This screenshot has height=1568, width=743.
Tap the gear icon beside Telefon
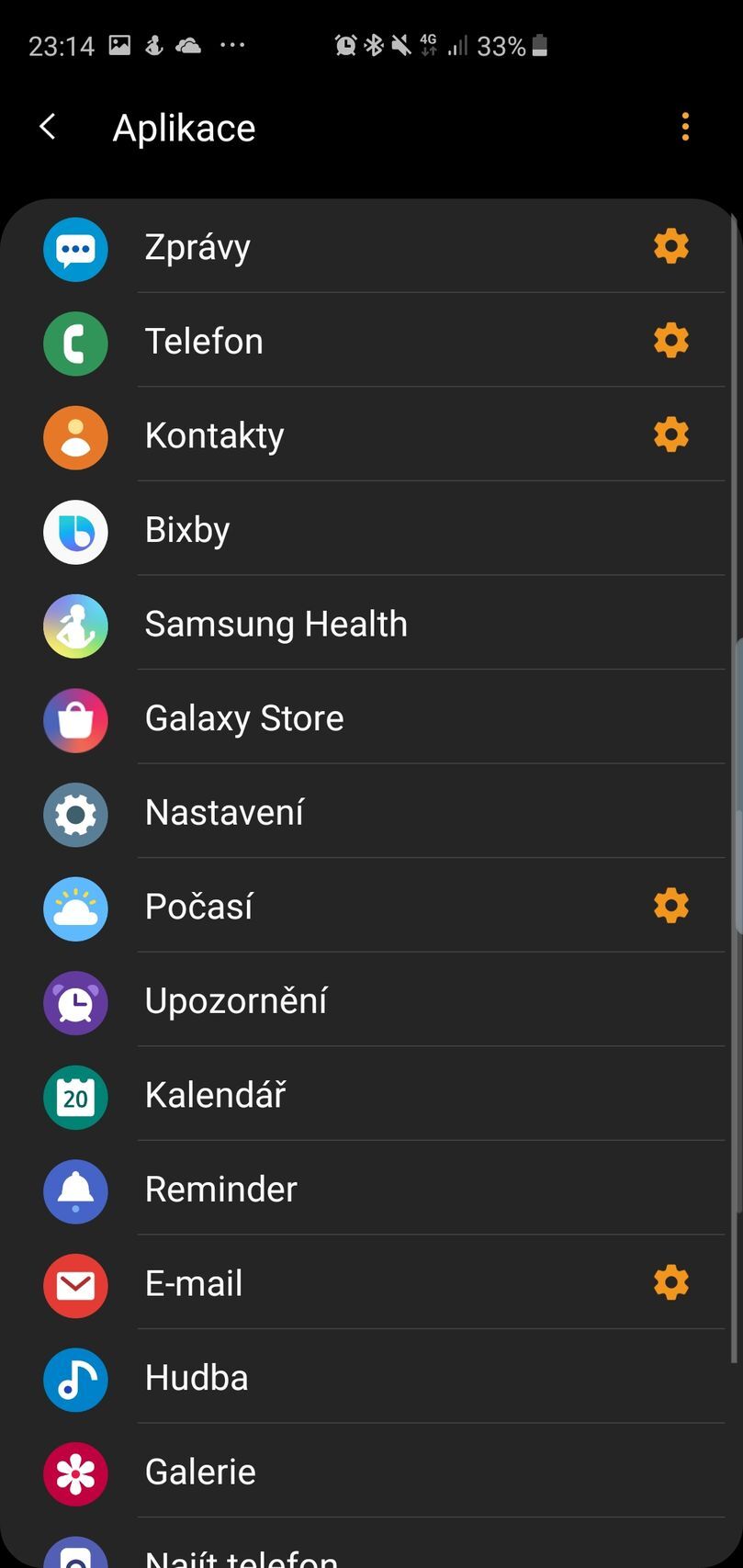tap(670, 340)
